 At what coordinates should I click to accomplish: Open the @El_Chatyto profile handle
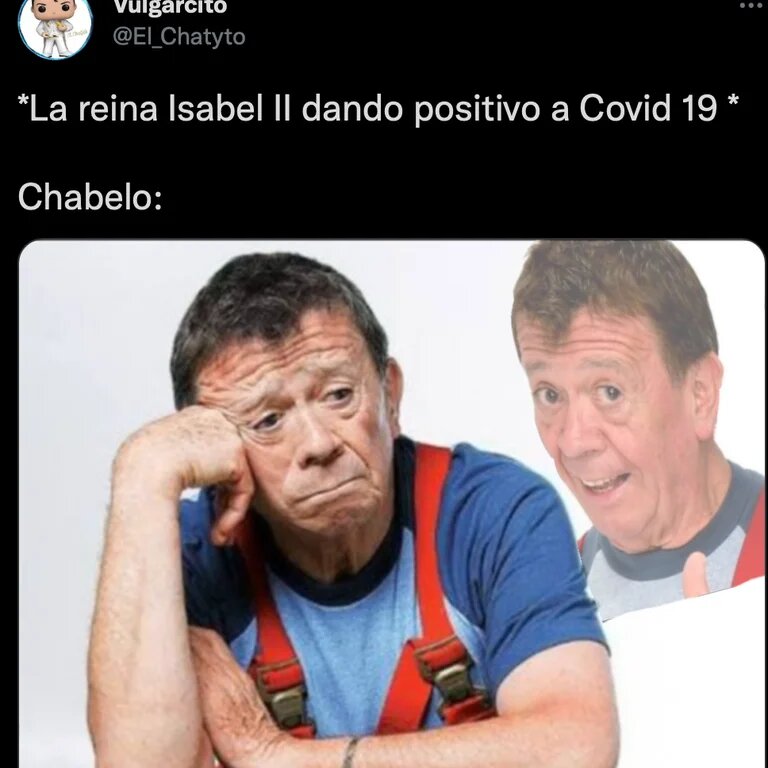pyautogui.click(x=178, y=37)
